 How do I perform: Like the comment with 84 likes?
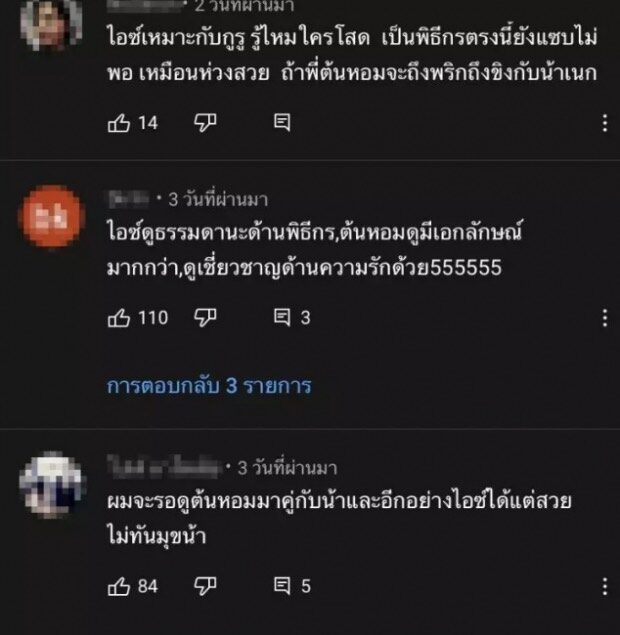[119, 585]
